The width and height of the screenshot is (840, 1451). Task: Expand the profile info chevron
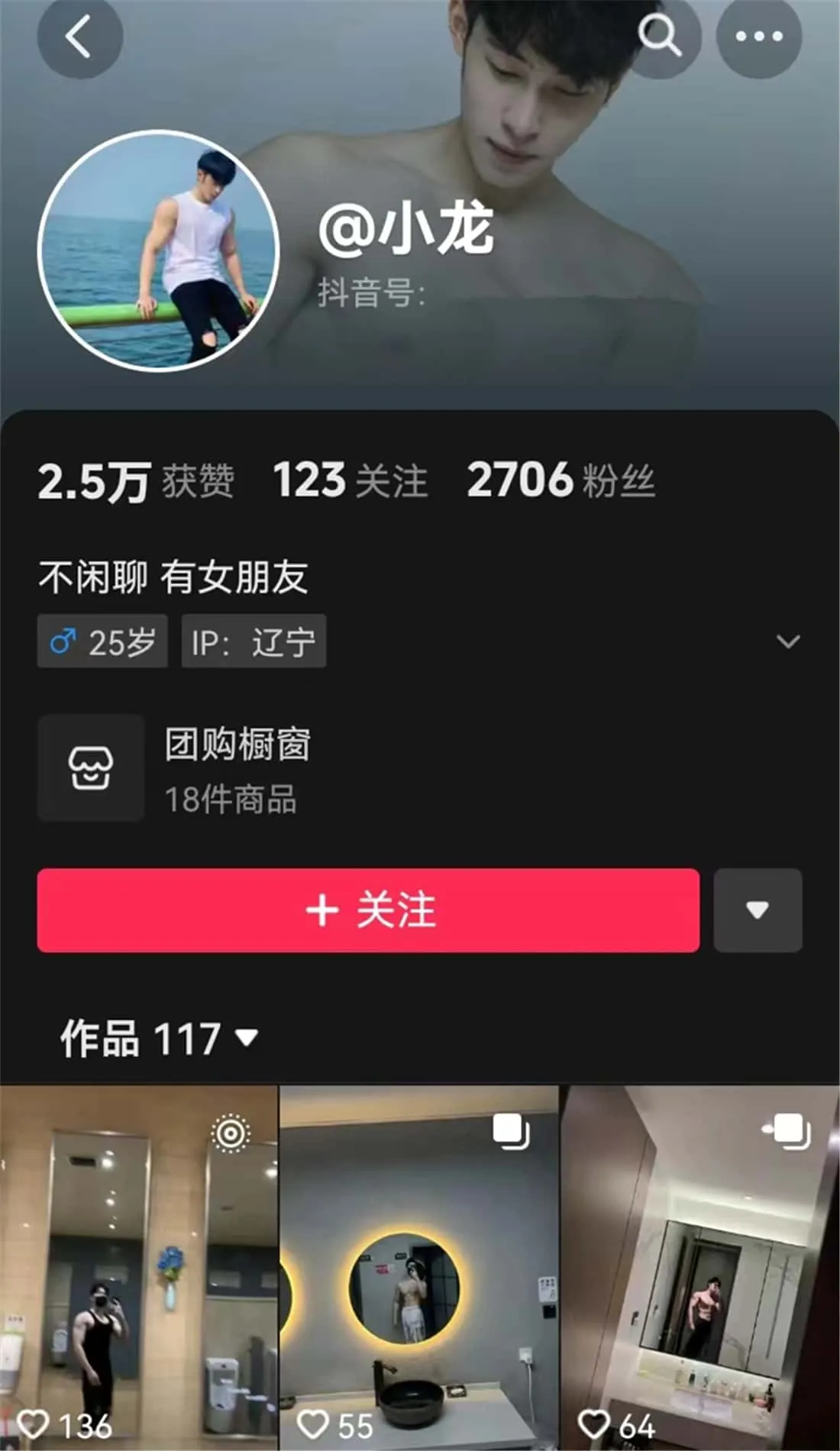pos(787,641)
